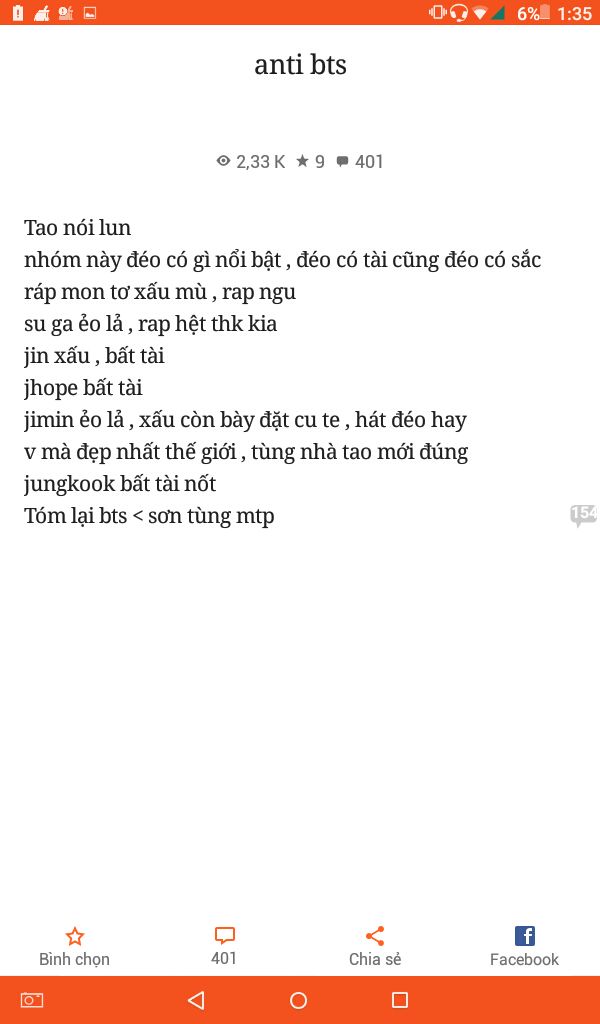Vote with the Bình chọn star

click(x=74, y=946)
